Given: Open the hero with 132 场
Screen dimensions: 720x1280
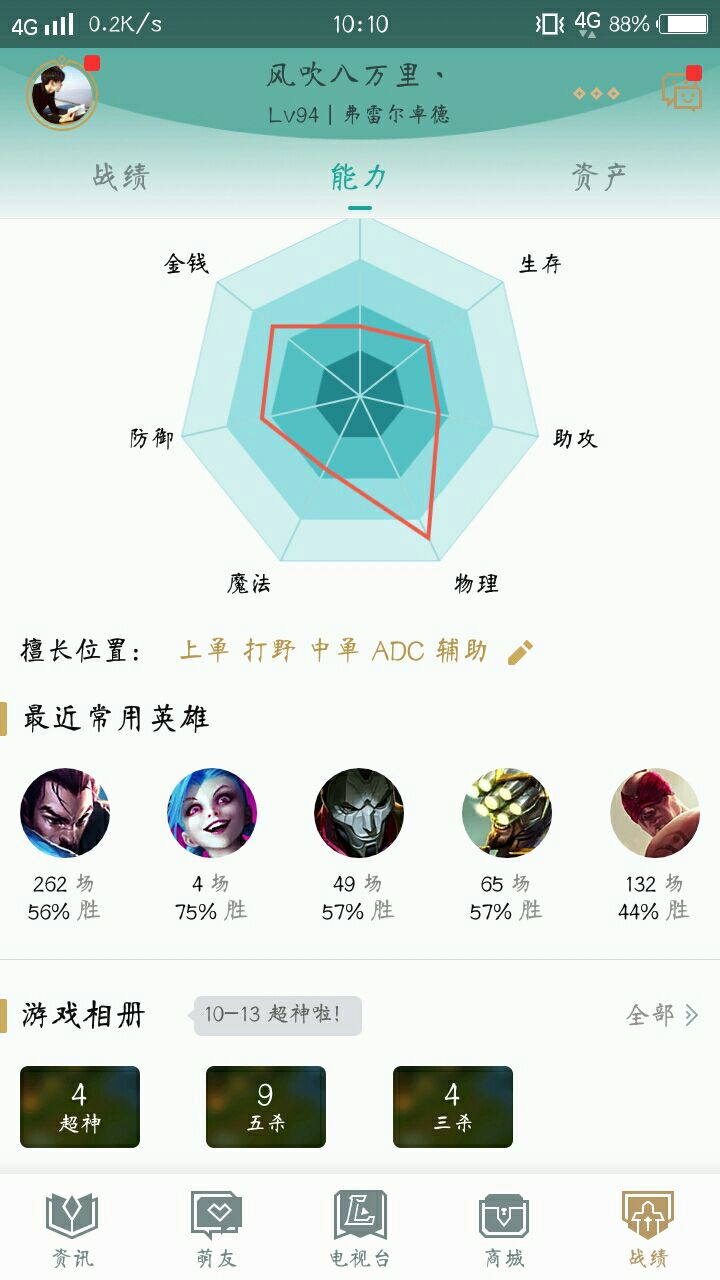Looking at the screenshot, I should click(654, 813).
